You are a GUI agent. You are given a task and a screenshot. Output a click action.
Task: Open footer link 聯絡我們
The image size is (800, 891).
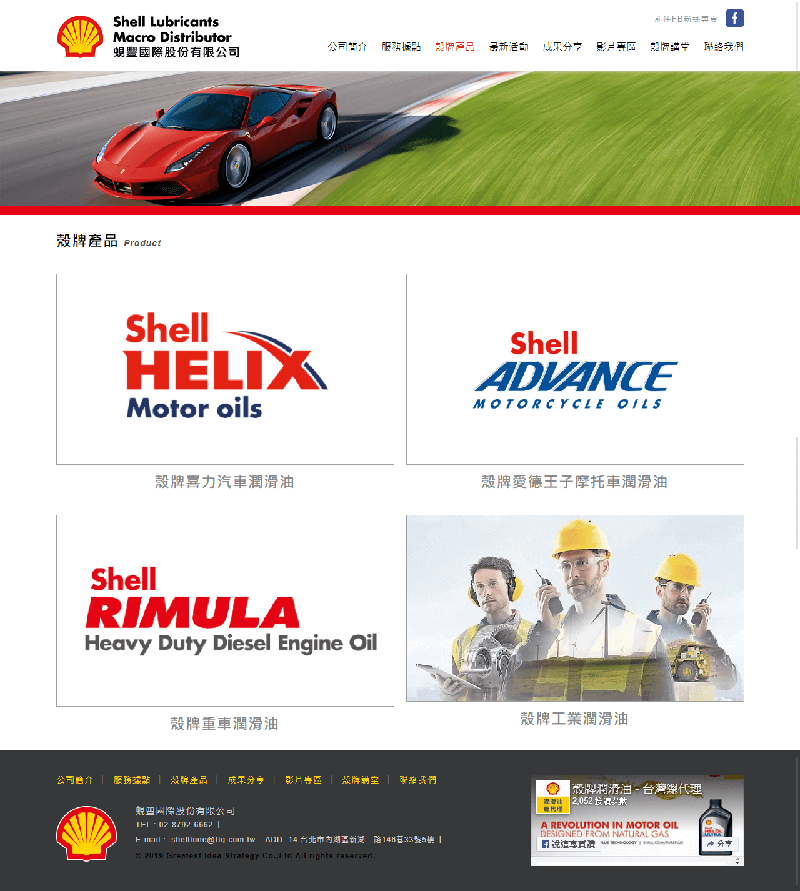(418, 780)
